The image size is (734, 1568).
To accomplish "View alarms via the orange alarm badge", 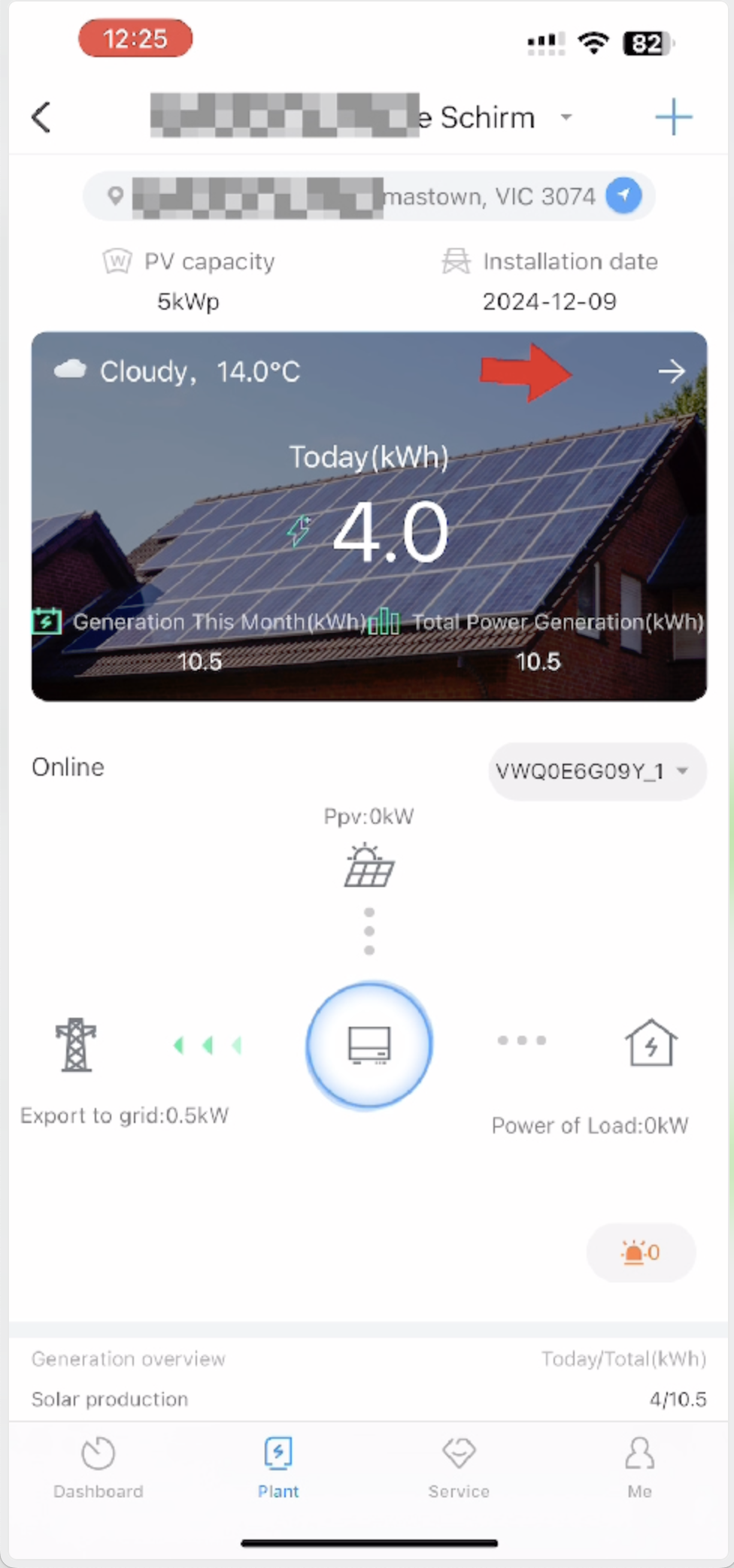I will 641,1252.
